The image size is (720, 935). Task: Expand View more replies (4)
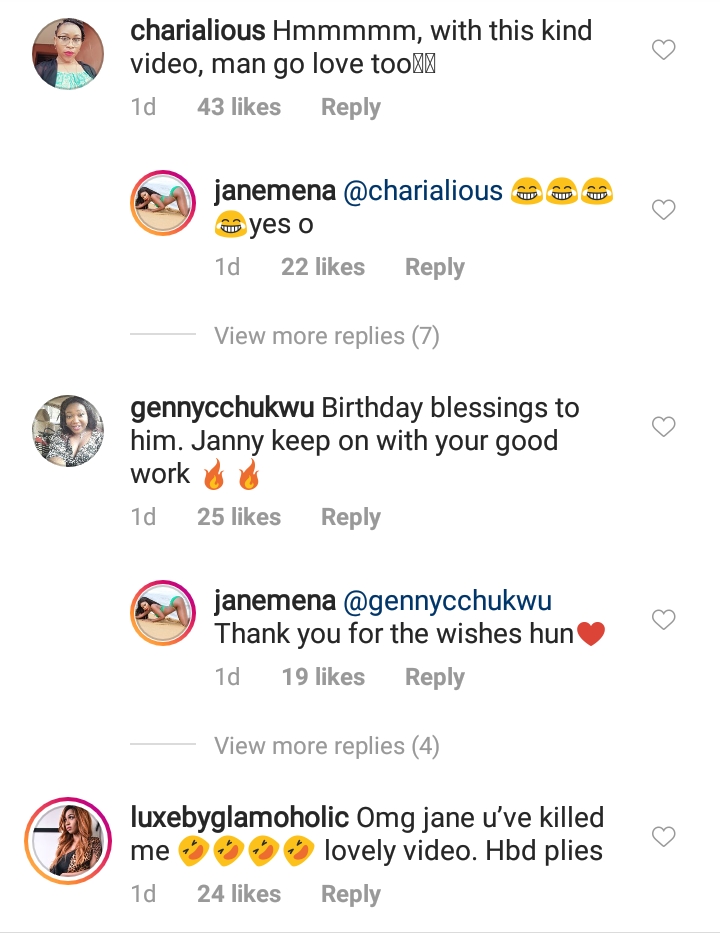(x=326, y=746)
